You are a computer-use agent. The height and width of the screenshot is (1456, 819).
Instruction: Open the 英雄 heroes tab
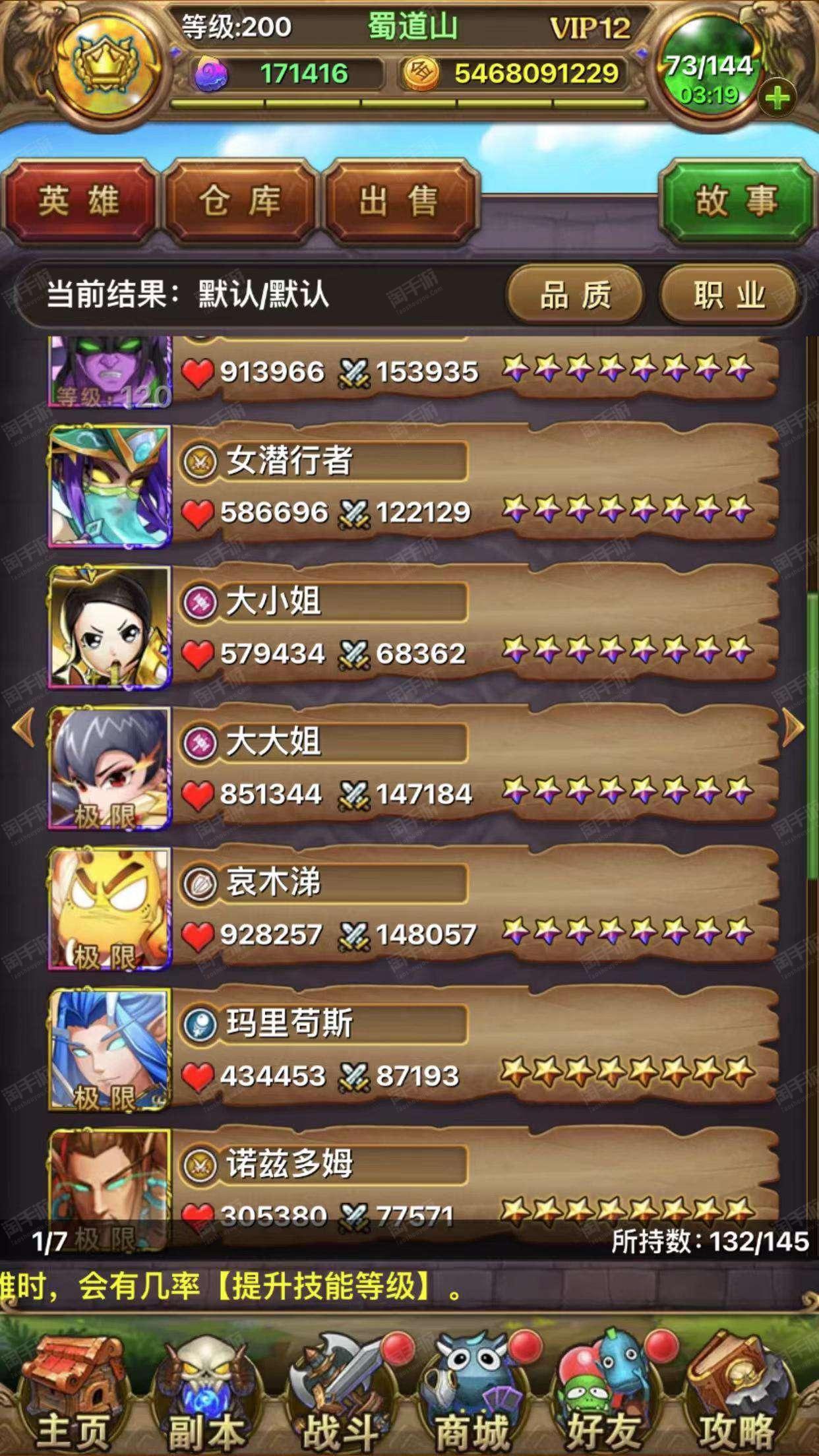(79, 201)
